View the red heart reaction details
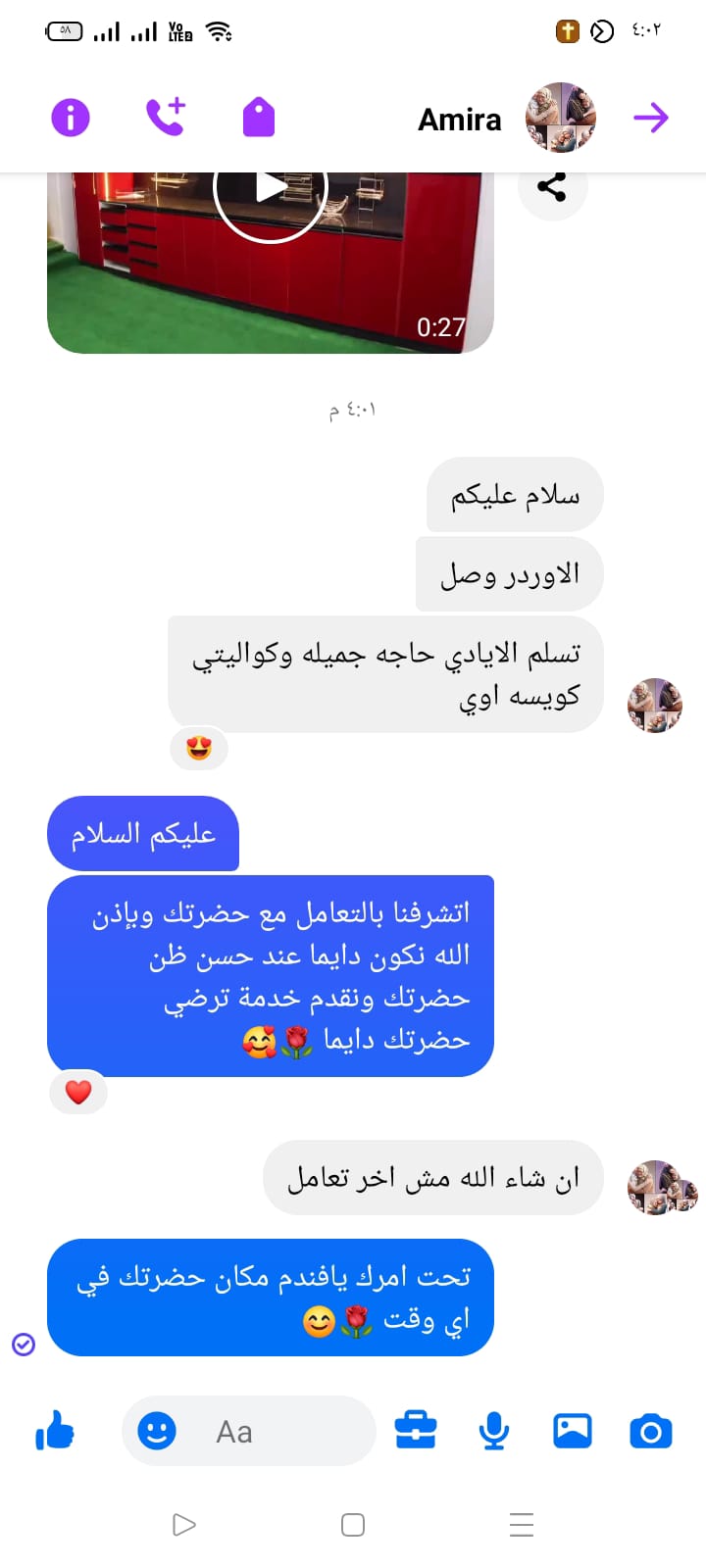This screenshot has width=706, height=1568. [x=78, y=1093]
